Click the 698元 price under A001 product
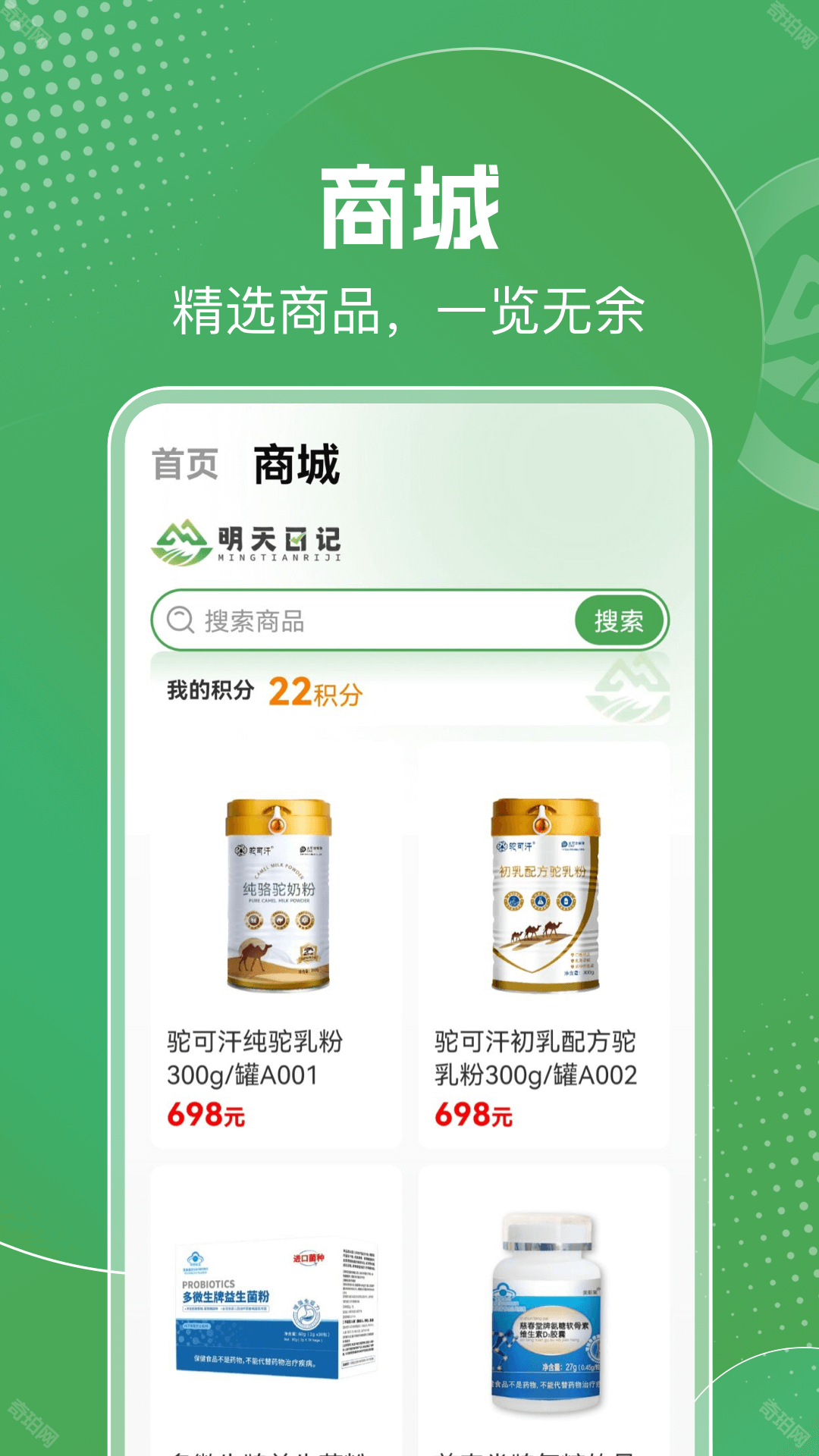Image resolution: width=819 pixels, height=1456 pixels. pos(204,1116)
